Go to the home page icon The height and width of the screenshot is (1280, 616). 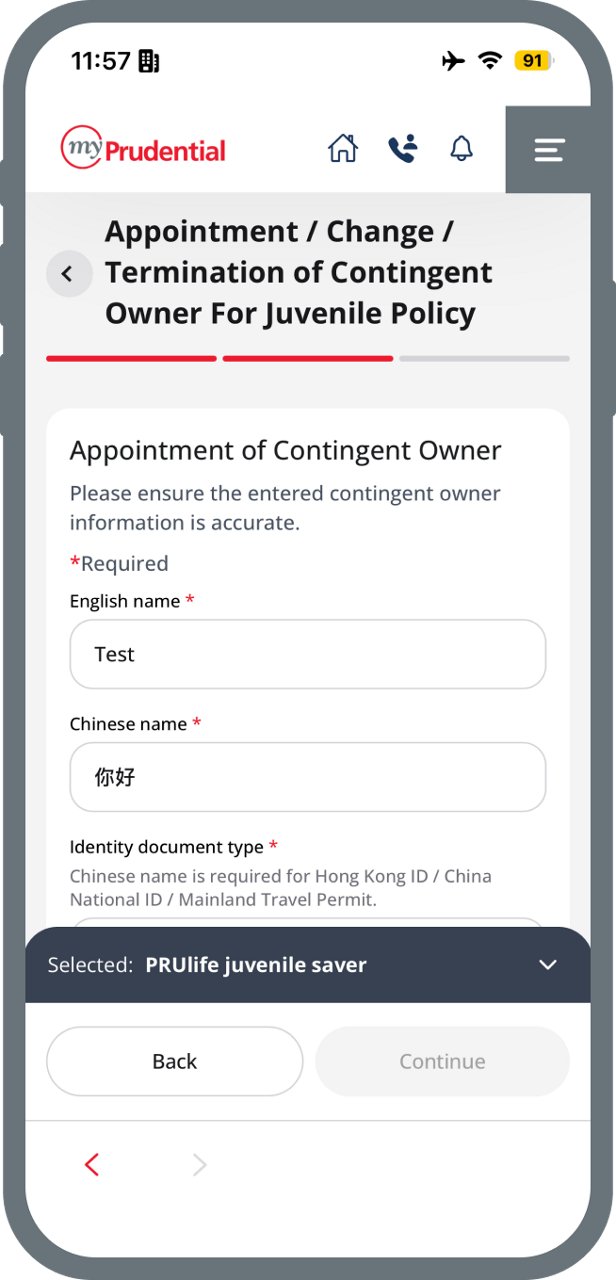[x=342, y=149]
